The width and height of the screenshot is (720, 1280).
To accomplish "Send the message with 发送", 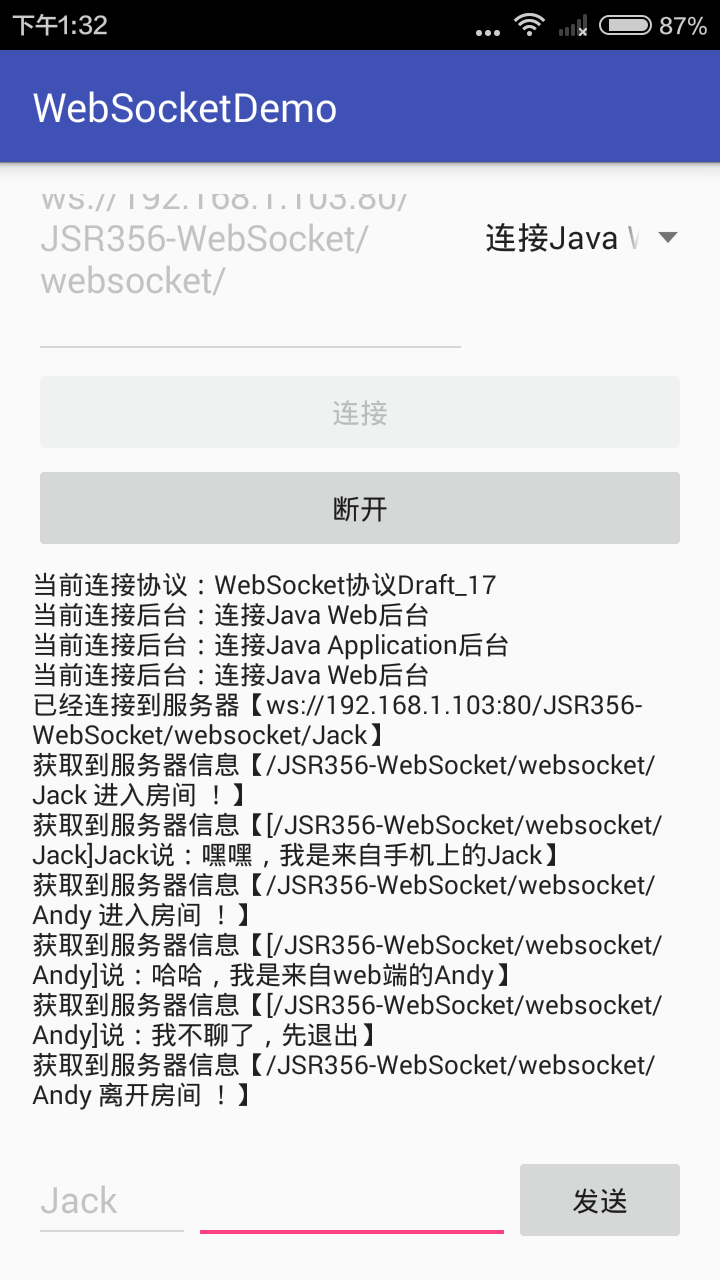I will point(600,1200).
